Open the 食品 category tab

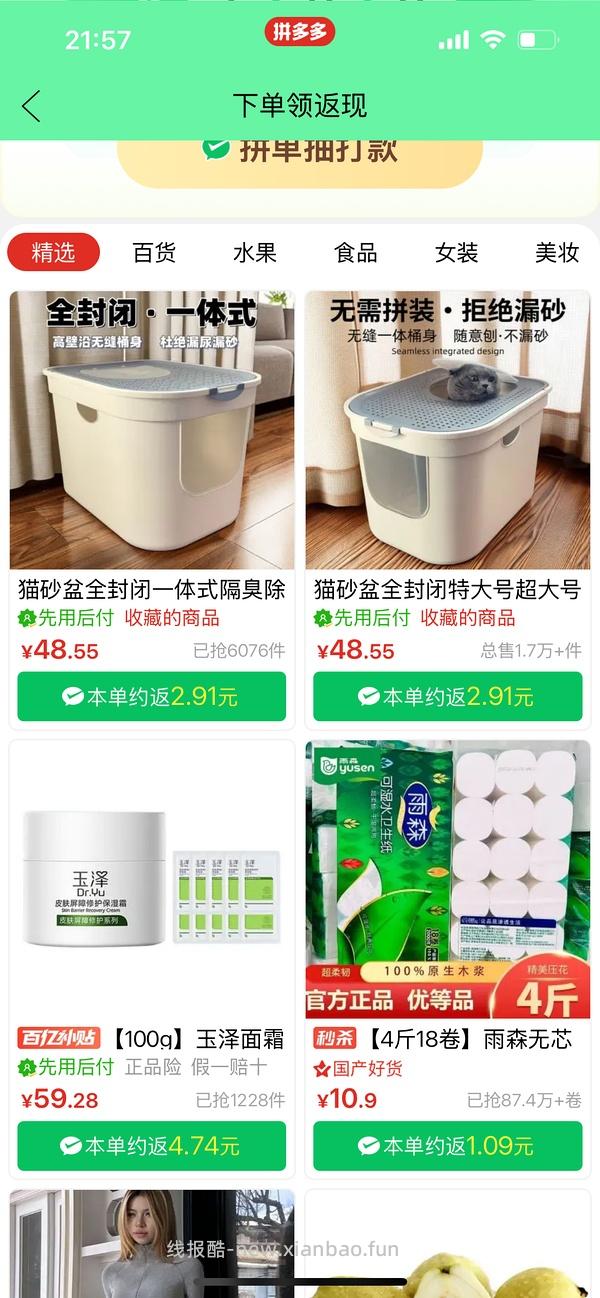[x=356, y=253]
